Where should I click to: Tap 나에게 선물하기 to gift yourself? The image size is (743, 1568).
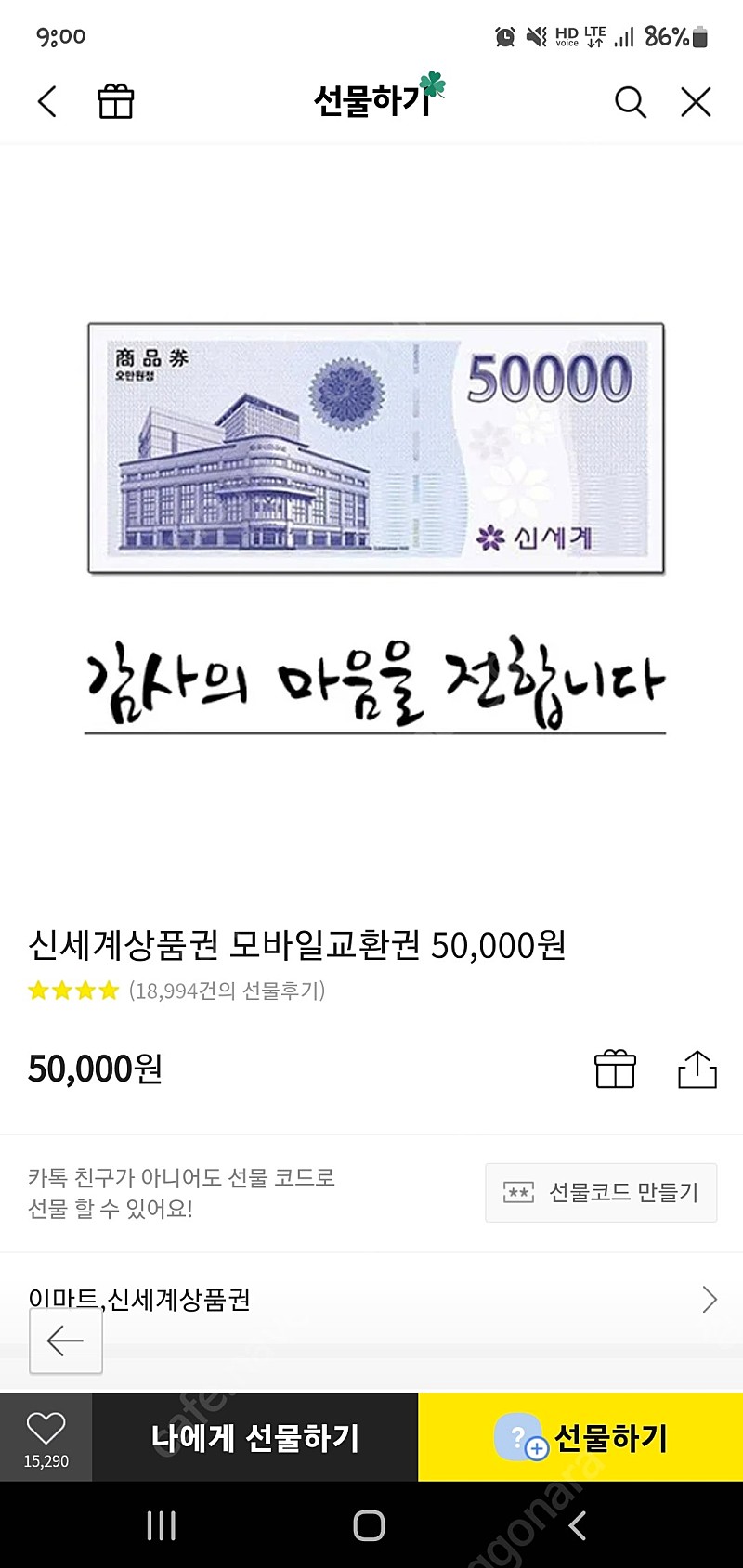[255, 1437]
